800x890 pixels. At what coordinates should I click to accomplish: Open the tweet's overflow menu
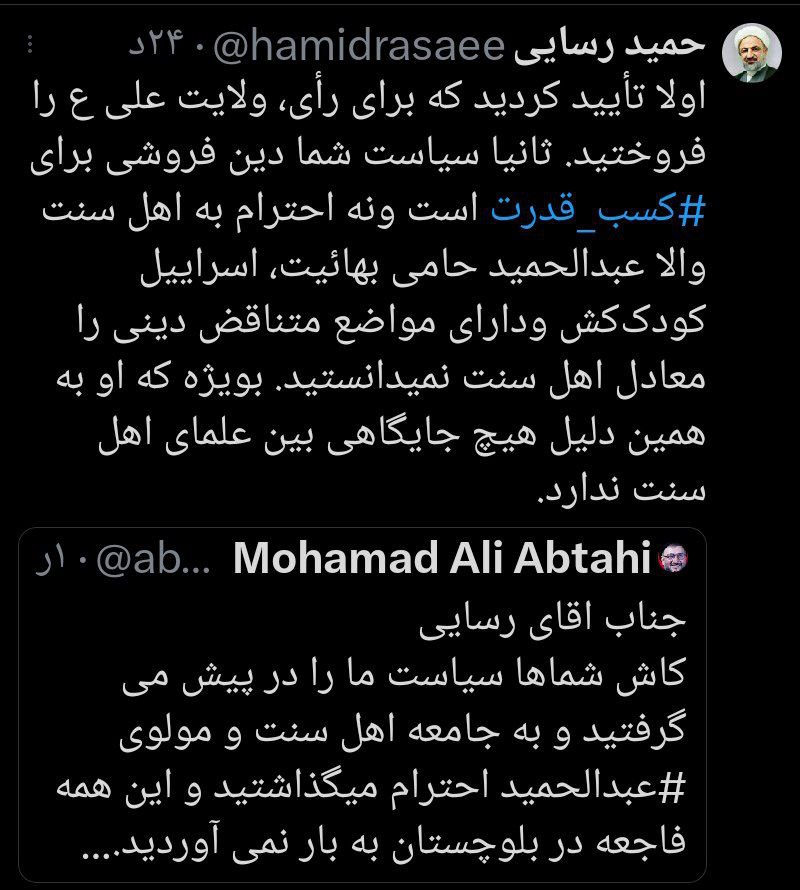pos(33,47)
